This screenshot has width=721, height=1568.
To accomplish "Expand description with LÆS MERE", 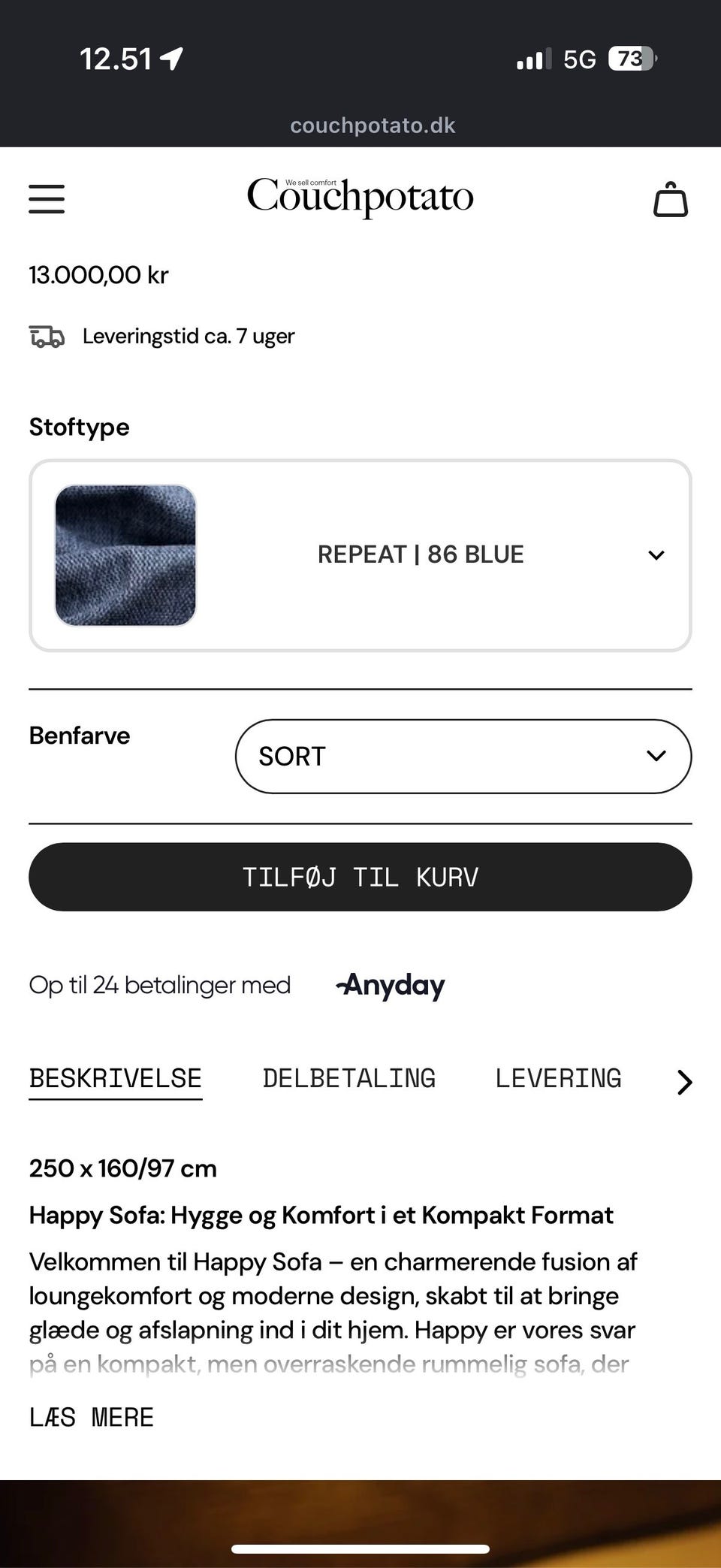I will [92, 1418].
